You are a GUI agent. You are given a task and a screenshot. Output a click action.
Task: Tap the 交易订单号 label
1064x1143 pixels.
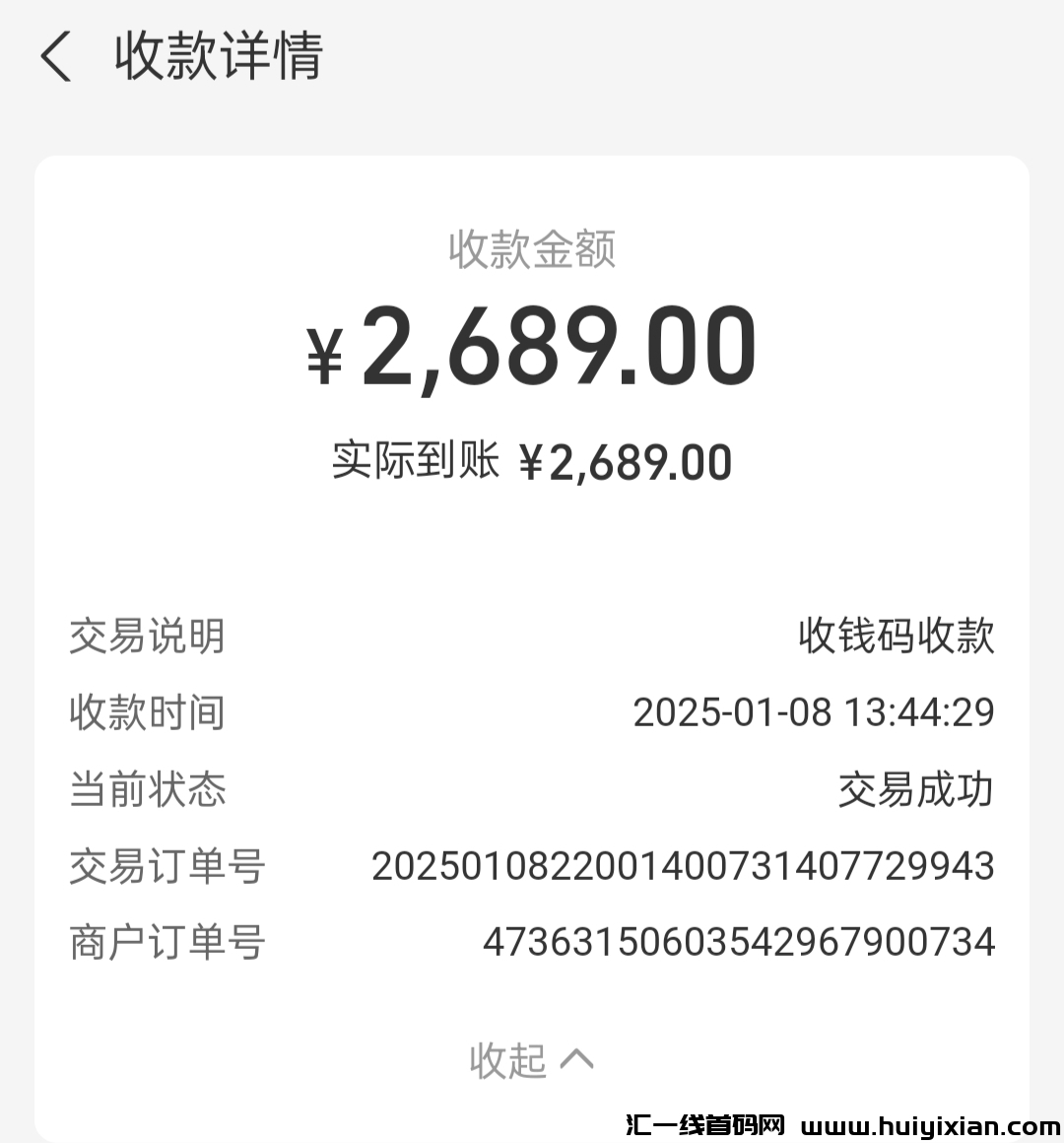(x=166, y=865)
